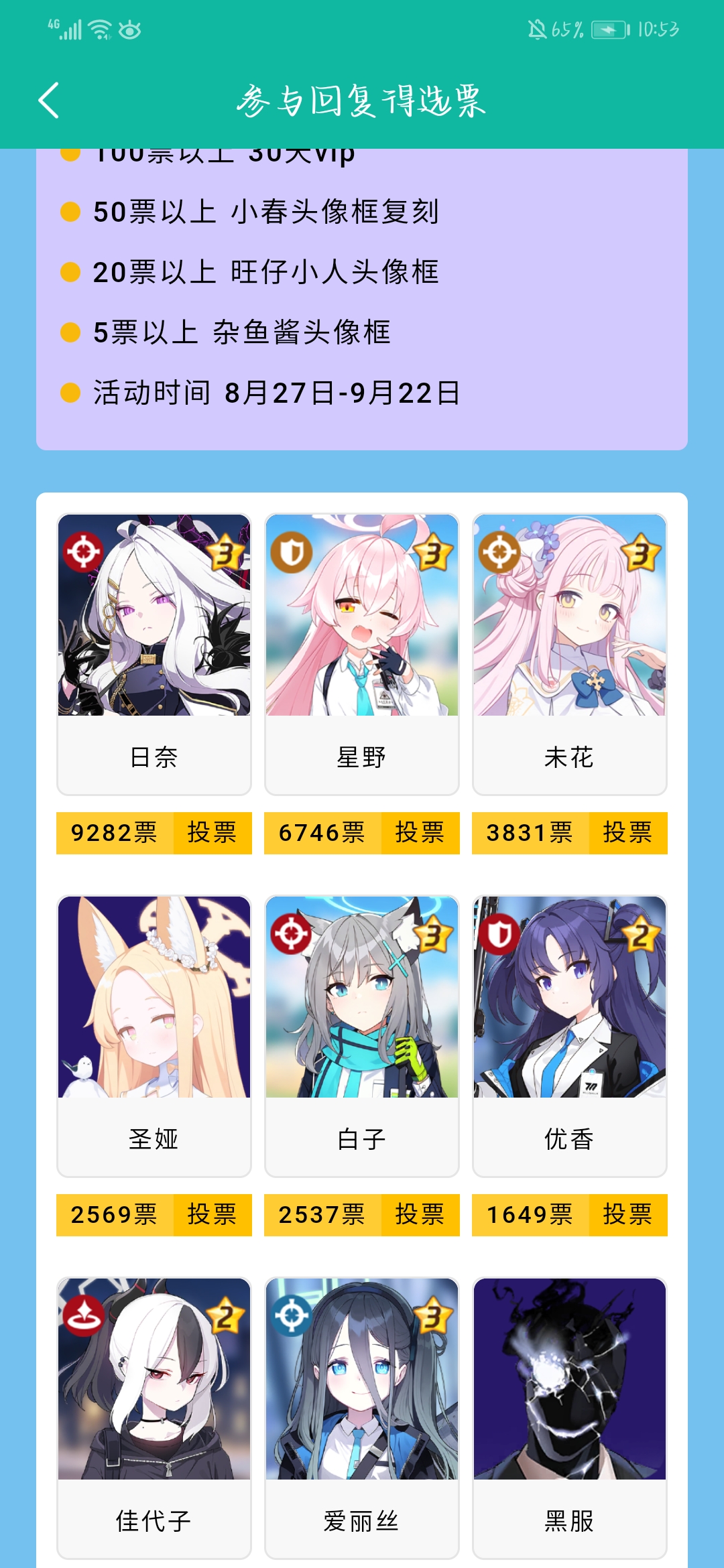
Task: Give a vote to 白子
Action: click(x=420, y=1215)
